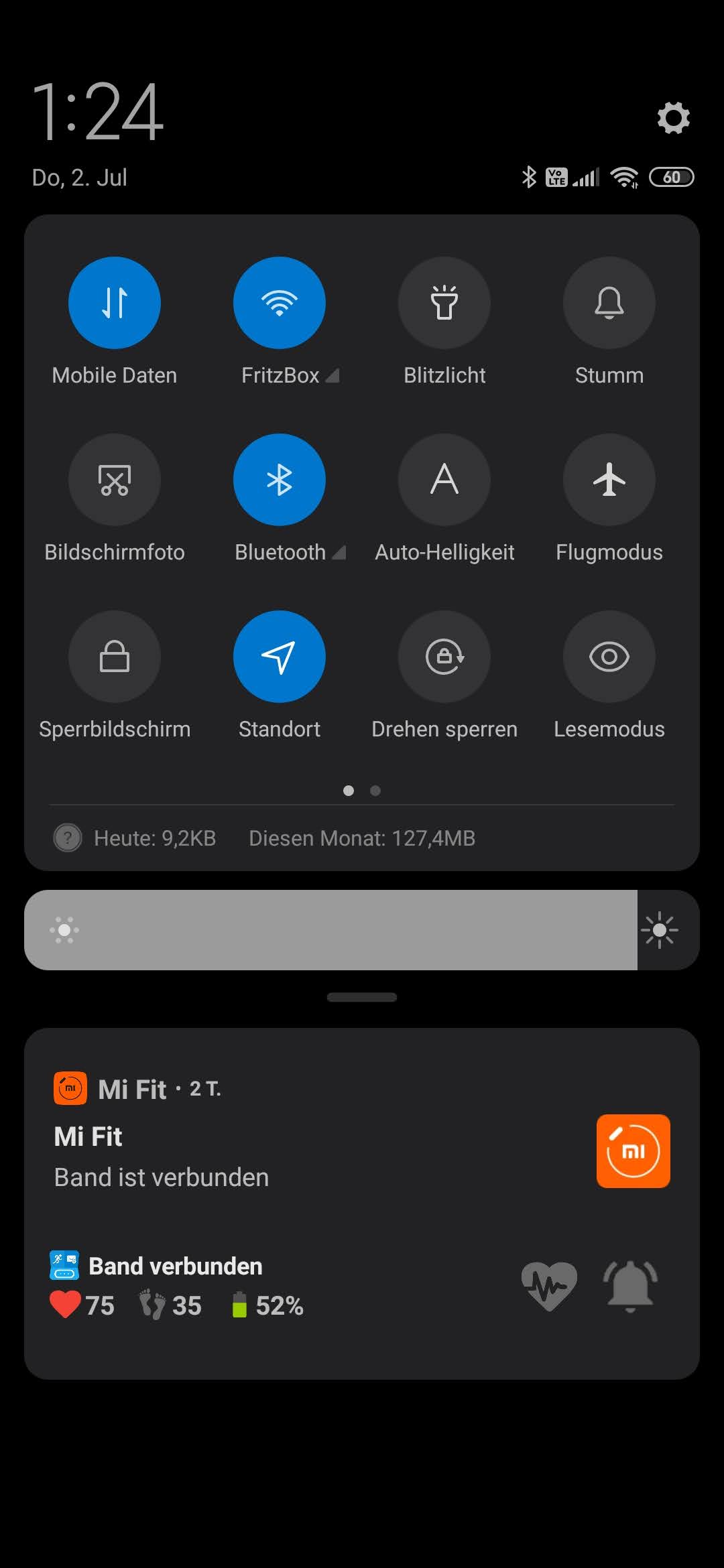This screenshot has height=1568, width=724.
Task: Tap the Sperrbildschirm lock tile
Action: tap(115, 657)
